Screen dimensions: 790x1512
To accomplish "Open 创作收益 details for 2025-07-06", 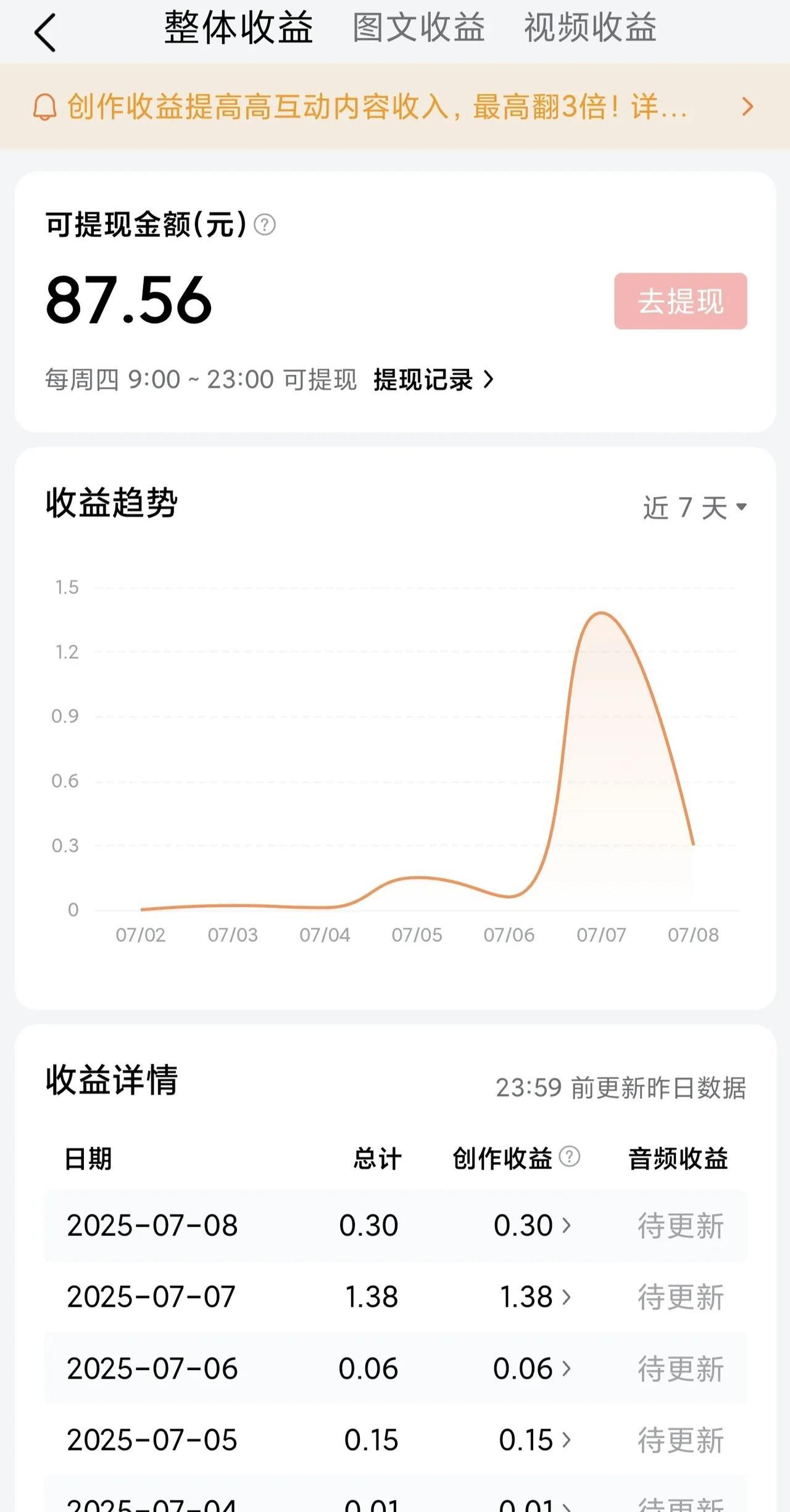I will (532, 1368).
